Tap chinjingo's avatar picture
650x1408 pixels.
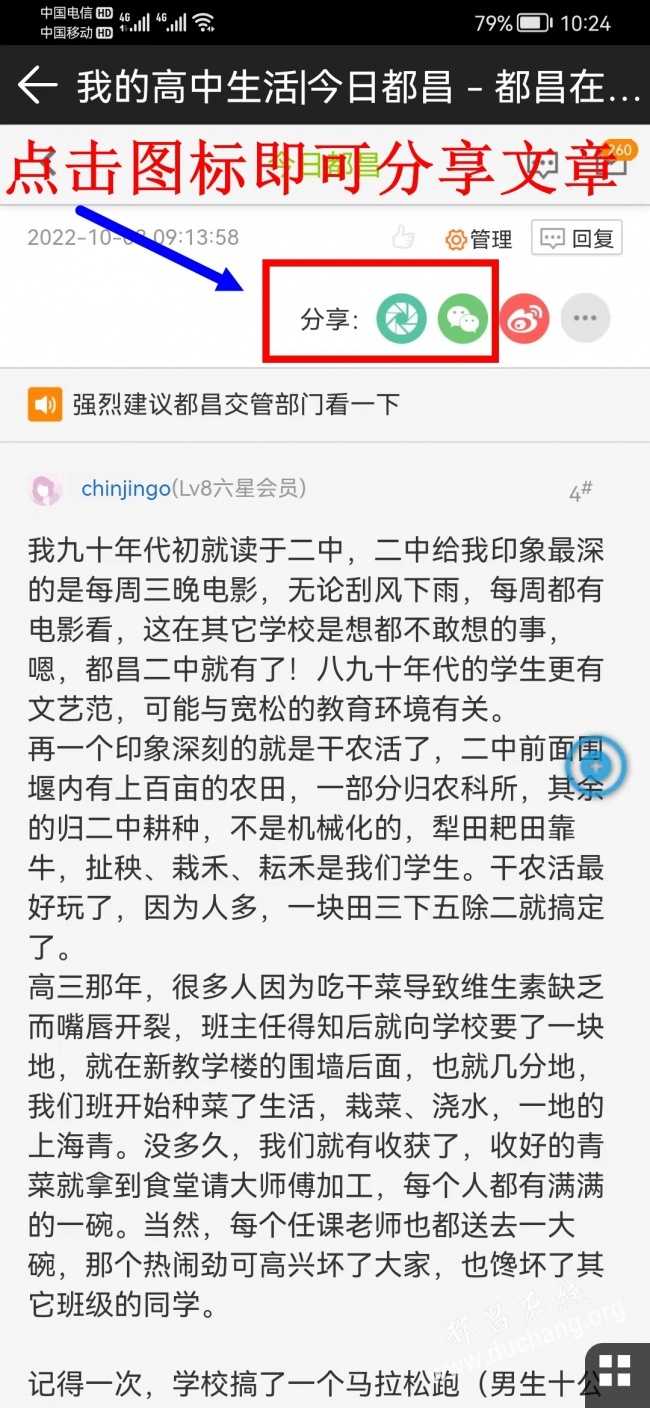click(45, 490)
